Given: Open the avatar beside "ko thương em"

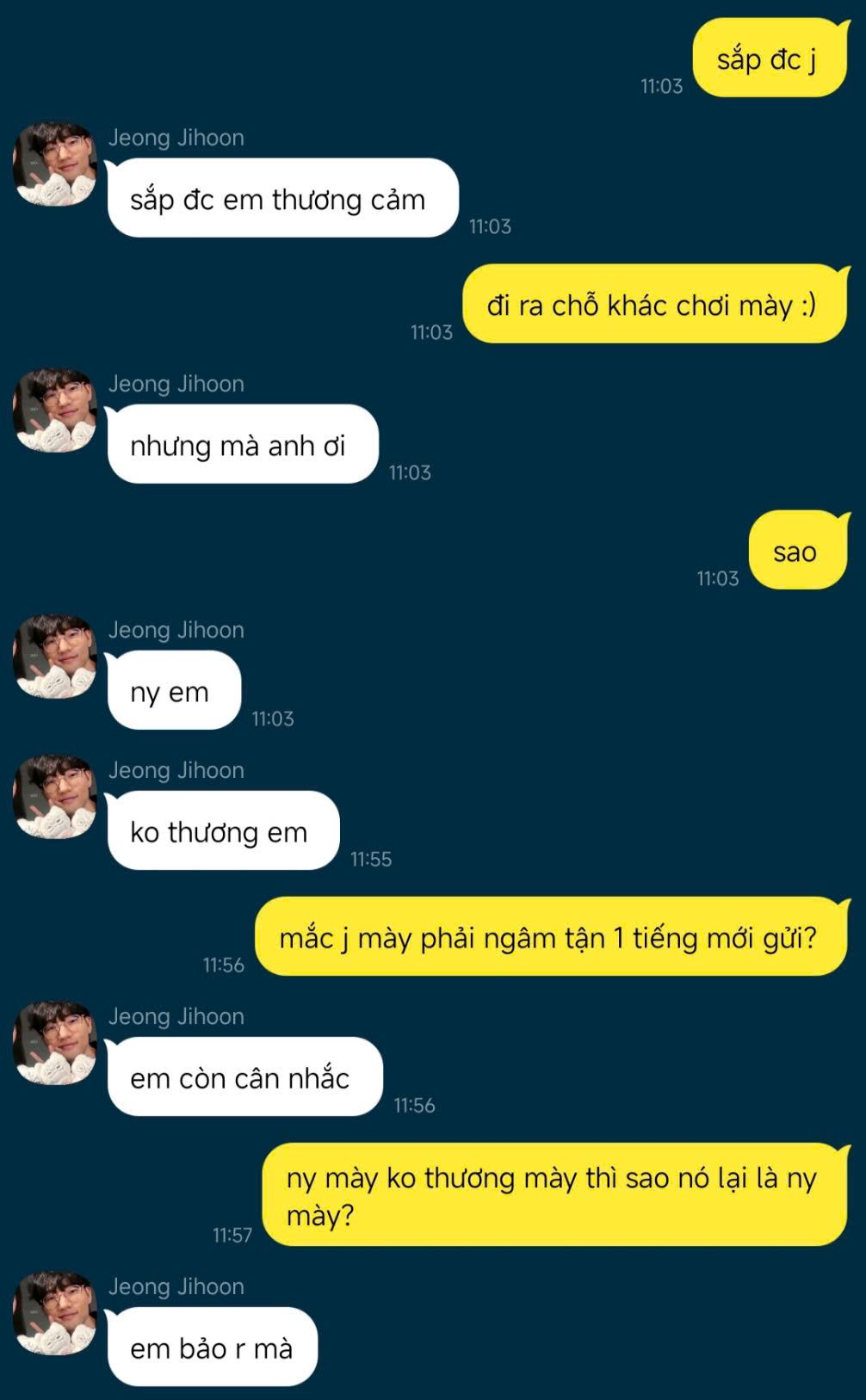Looking at the screenshot, I should (x=55, y=797).
